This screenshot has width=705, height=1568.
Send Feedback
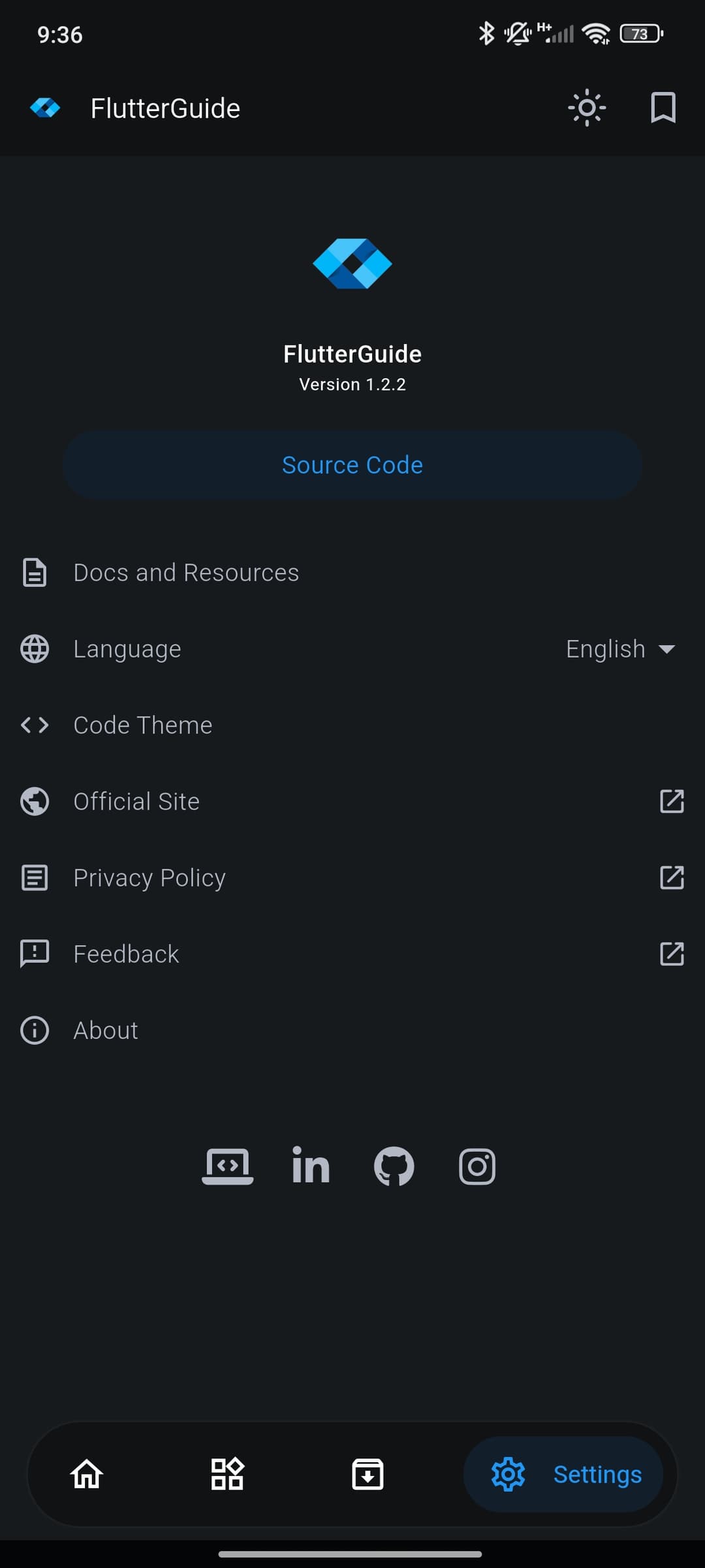pyautogui.click(x=126, y=954)
